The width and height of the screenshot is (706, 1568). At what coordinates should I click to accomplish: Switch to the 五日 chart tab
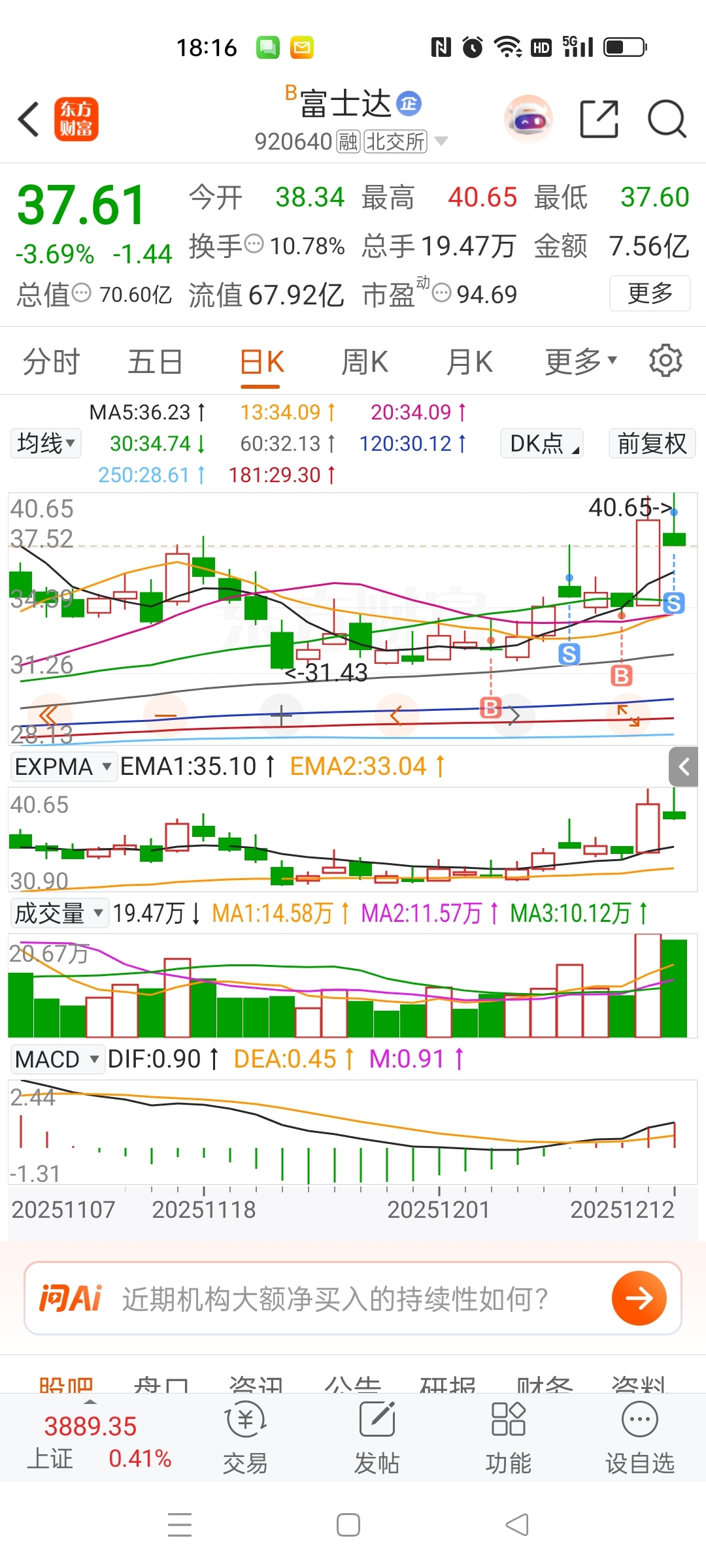click(155, 361)
